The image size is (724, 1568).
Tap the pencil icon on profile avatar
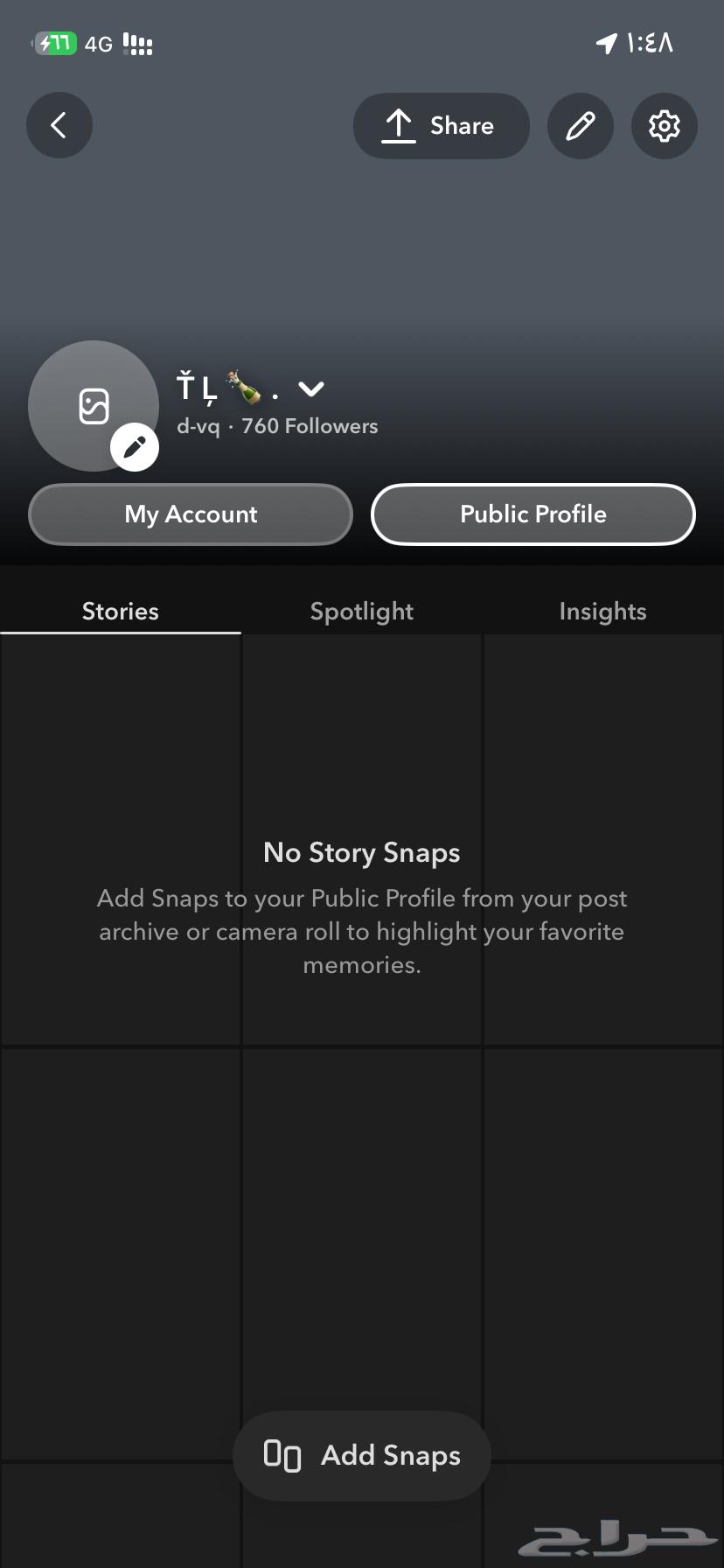(x=135, y=446)
